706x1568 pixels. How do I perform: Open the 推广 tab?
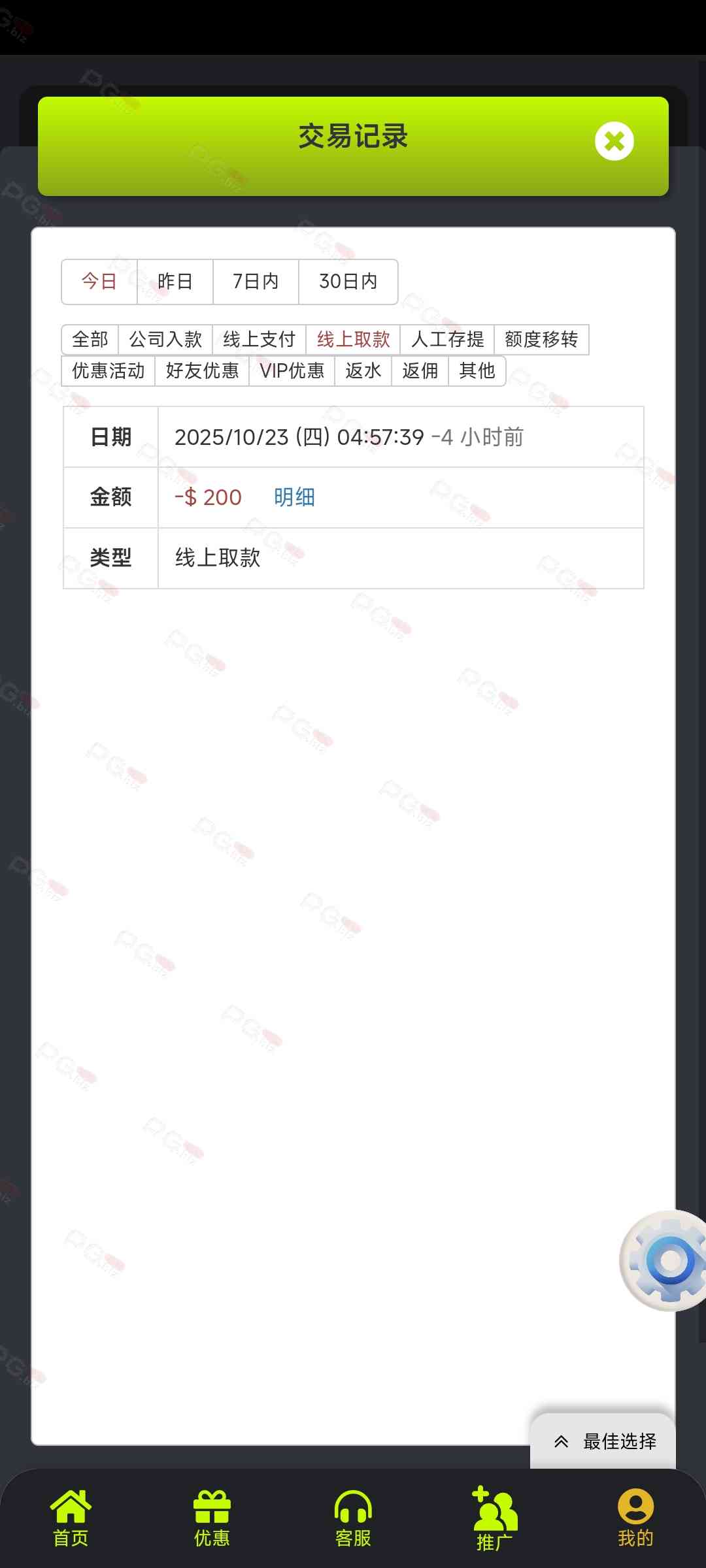pos(494,1518)
